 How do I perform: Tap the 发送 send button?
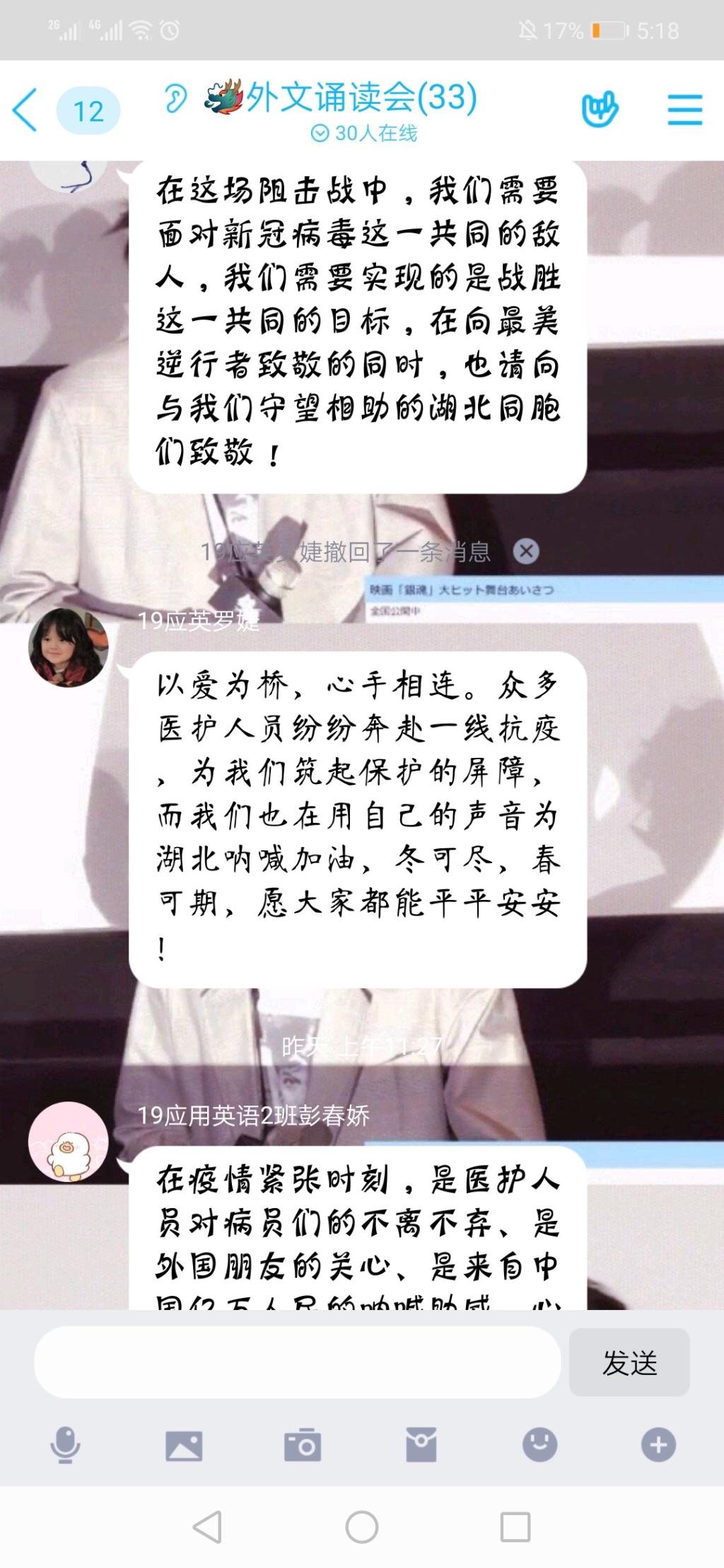(x=629, y=1362)
